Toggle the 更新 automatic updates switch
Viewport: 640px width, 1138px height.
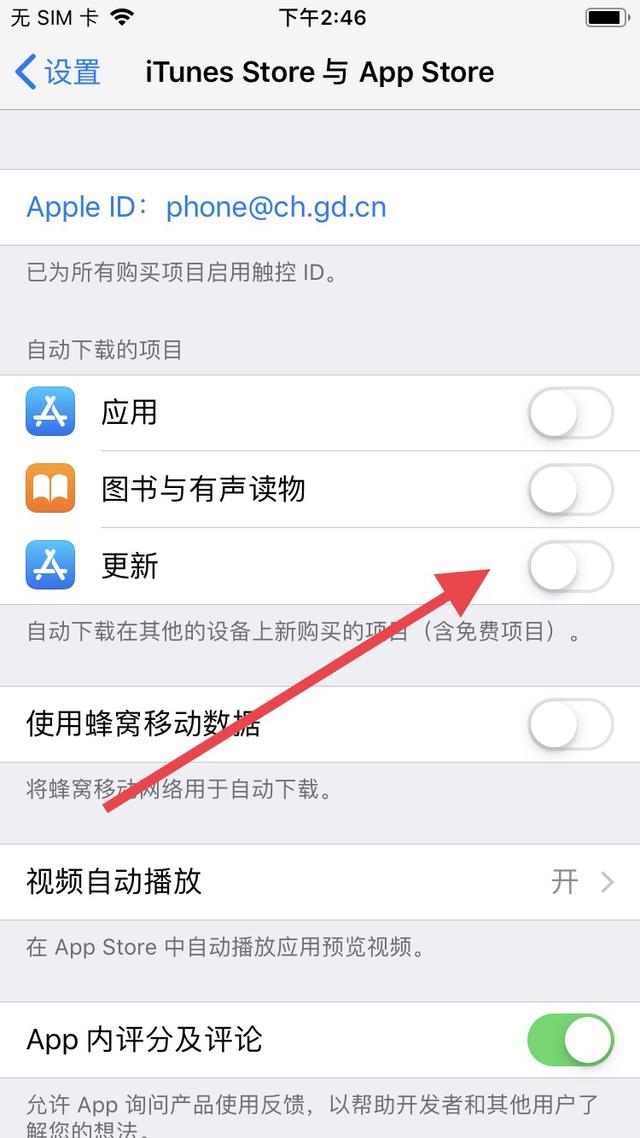[x=569, y=566]
